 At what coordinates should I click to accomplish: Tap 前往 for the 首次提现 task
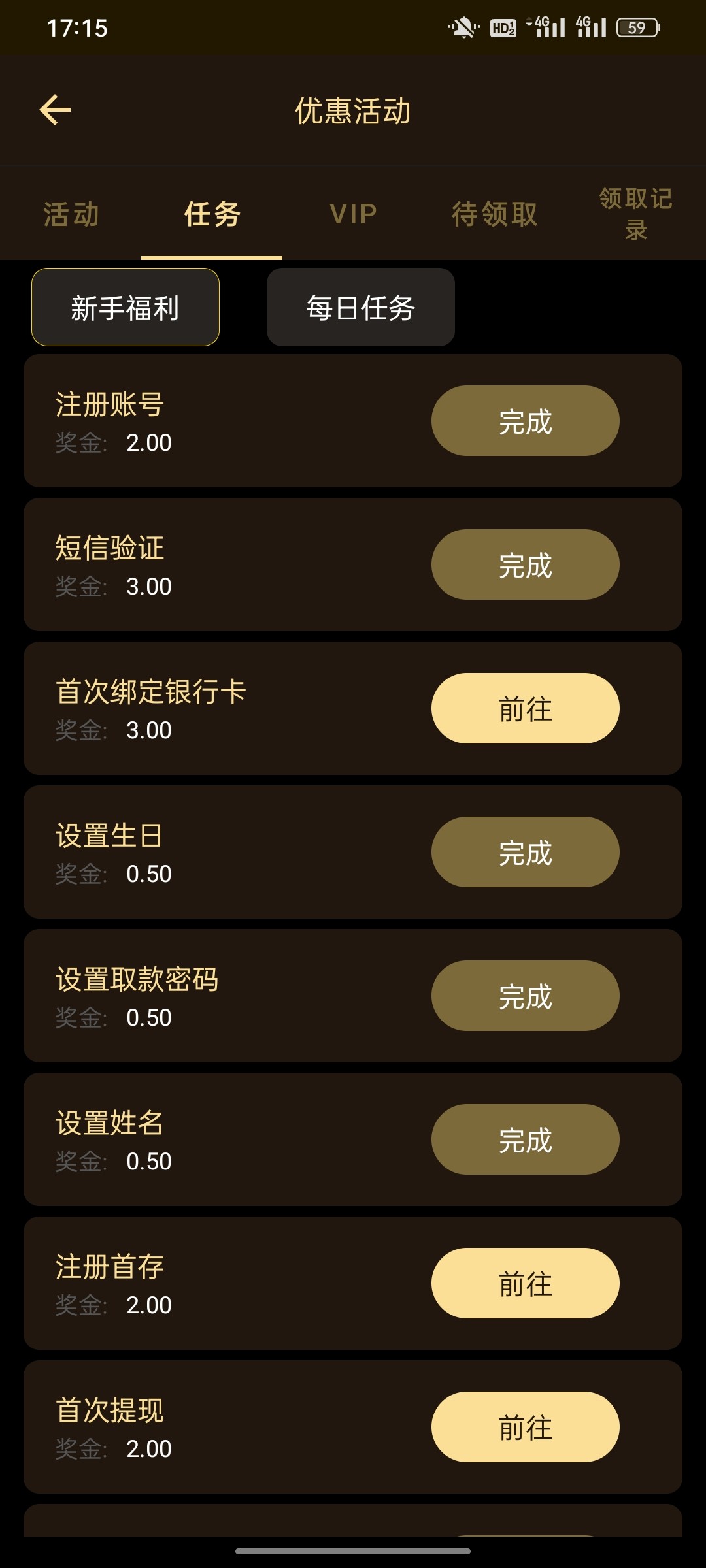pos(526,1427)
